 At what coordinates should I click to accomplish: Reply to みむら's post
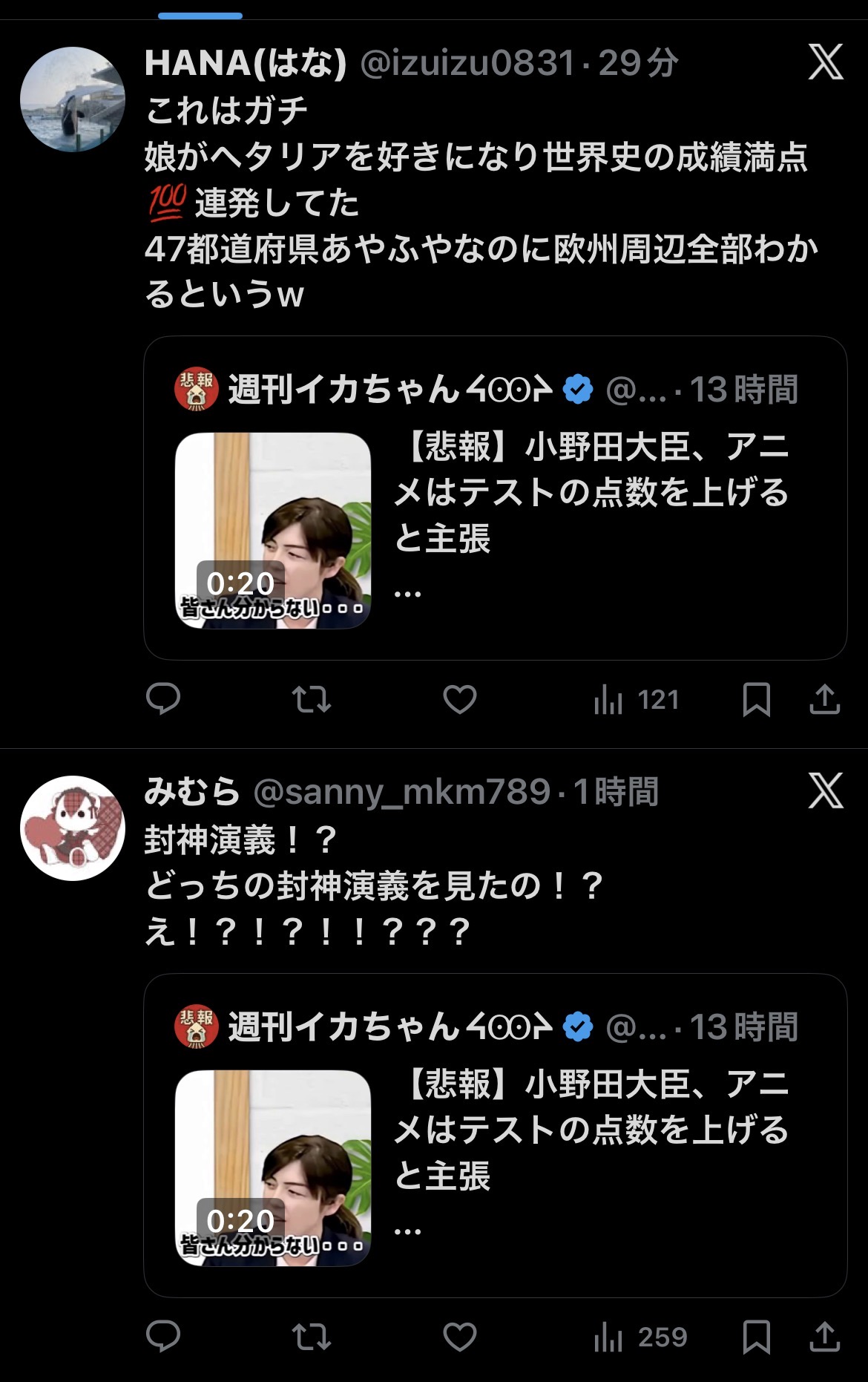(x=163, y=1337)
